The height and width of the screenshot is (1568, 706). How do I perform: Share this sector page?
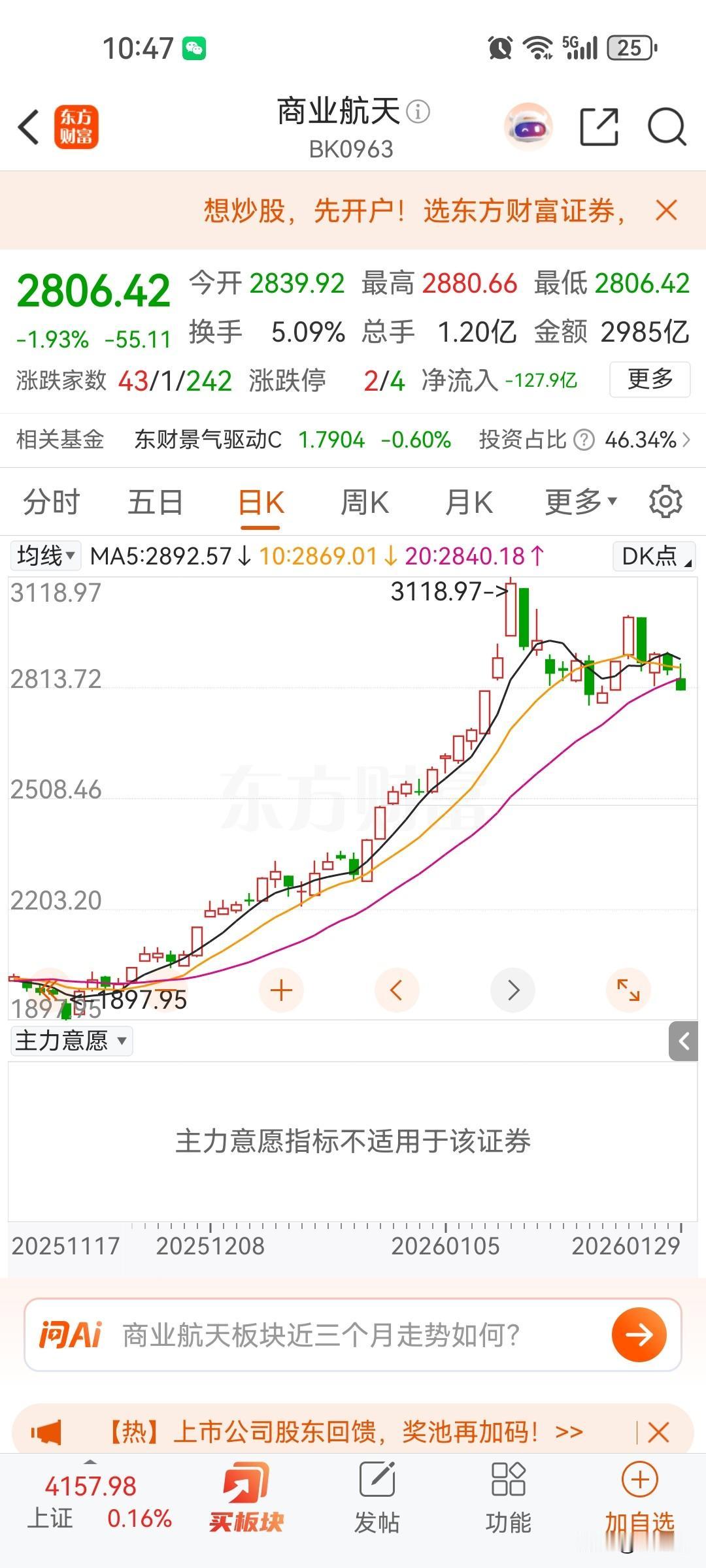point(599,127)
